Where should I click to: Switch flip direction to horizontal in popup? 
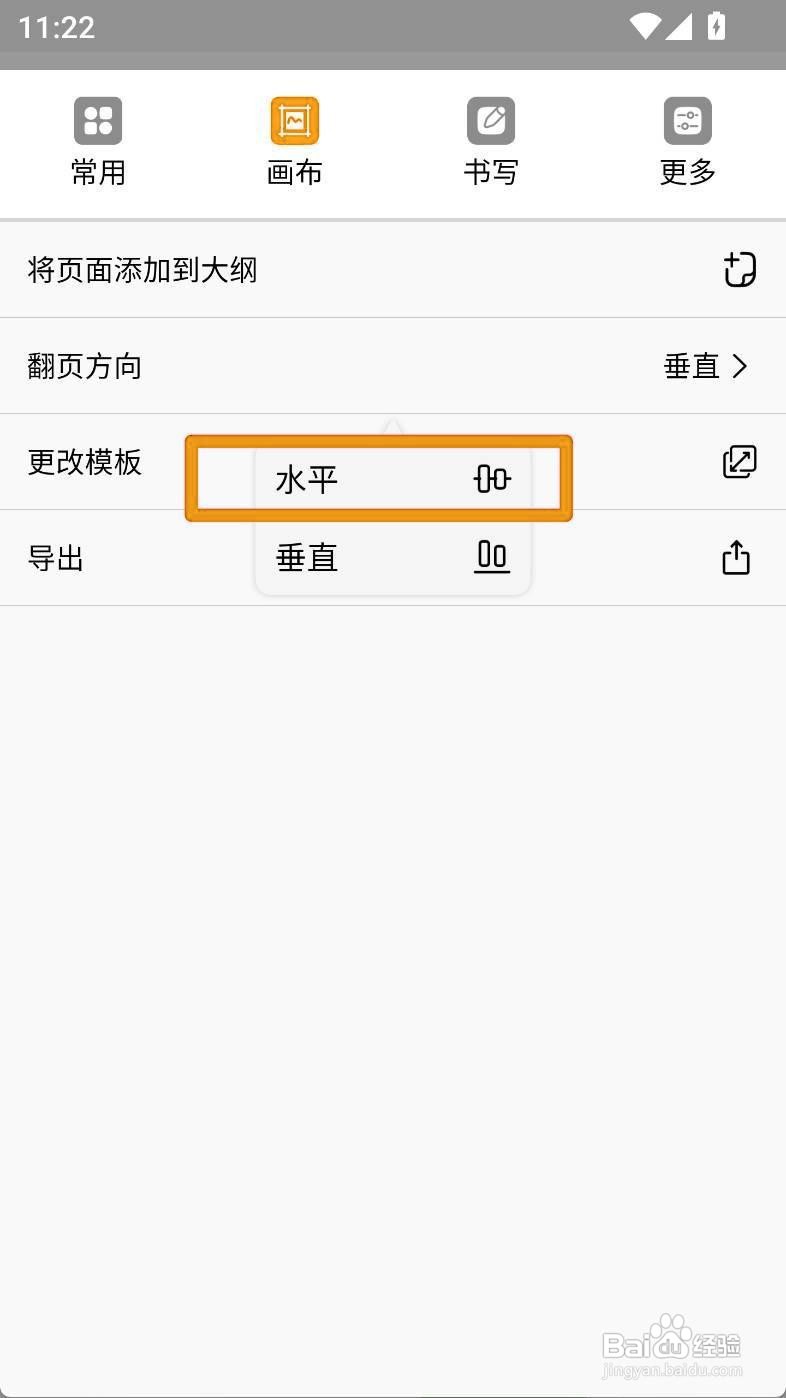click(377, 479)
